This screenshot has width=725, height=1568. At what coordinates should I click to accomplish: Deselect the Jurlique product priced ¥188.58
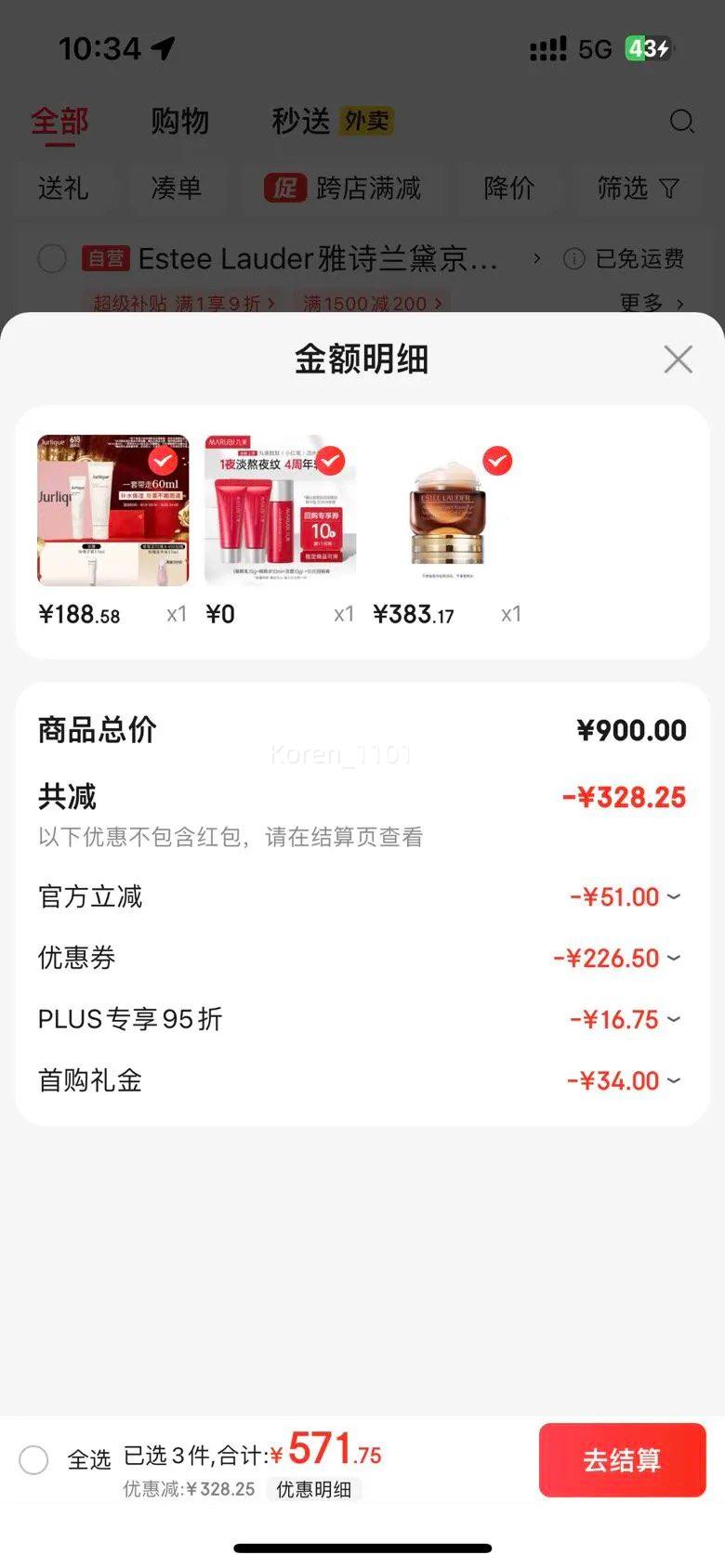(164, 460)
